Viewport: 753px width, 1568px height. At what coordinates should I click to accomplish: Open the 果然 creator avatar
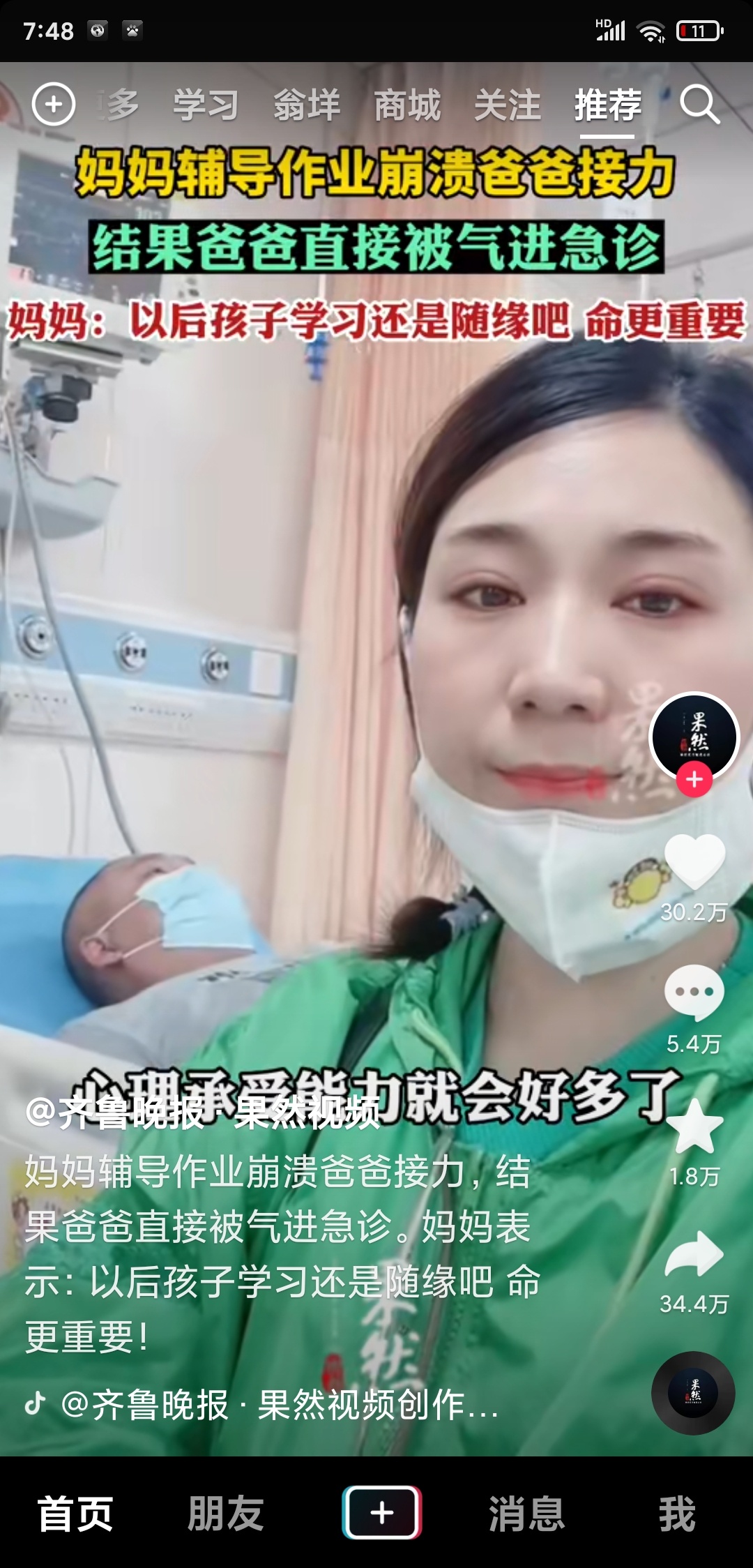(694, 736)
